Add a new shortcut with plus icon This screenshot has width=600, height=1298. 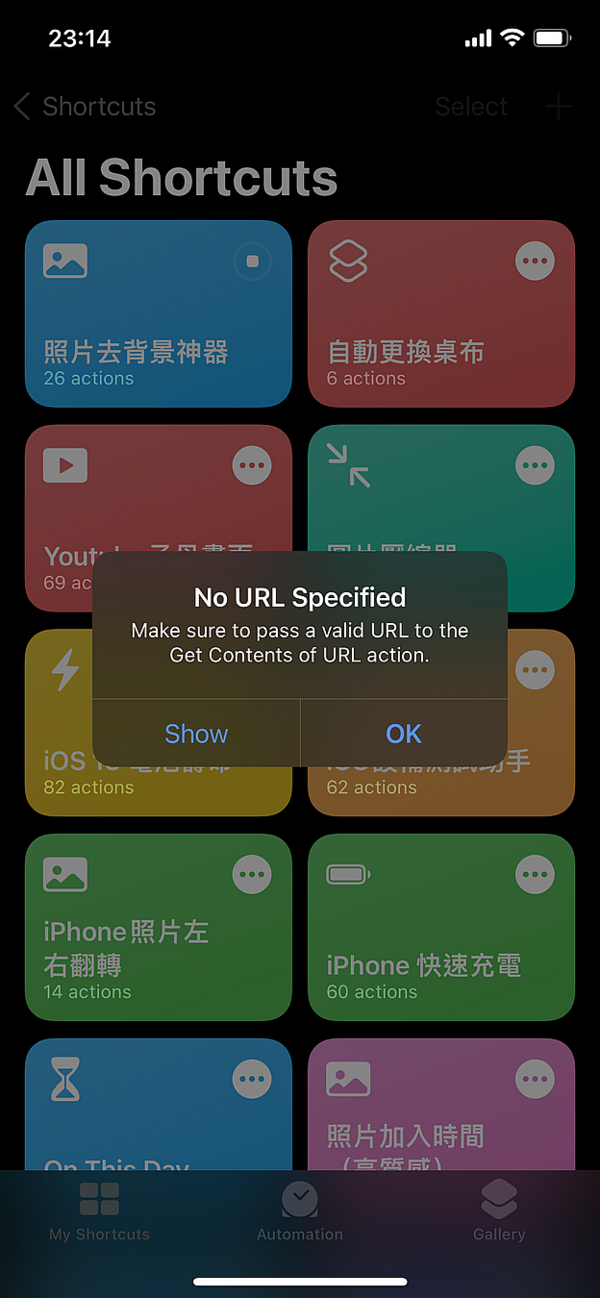[x=558, y=107]
